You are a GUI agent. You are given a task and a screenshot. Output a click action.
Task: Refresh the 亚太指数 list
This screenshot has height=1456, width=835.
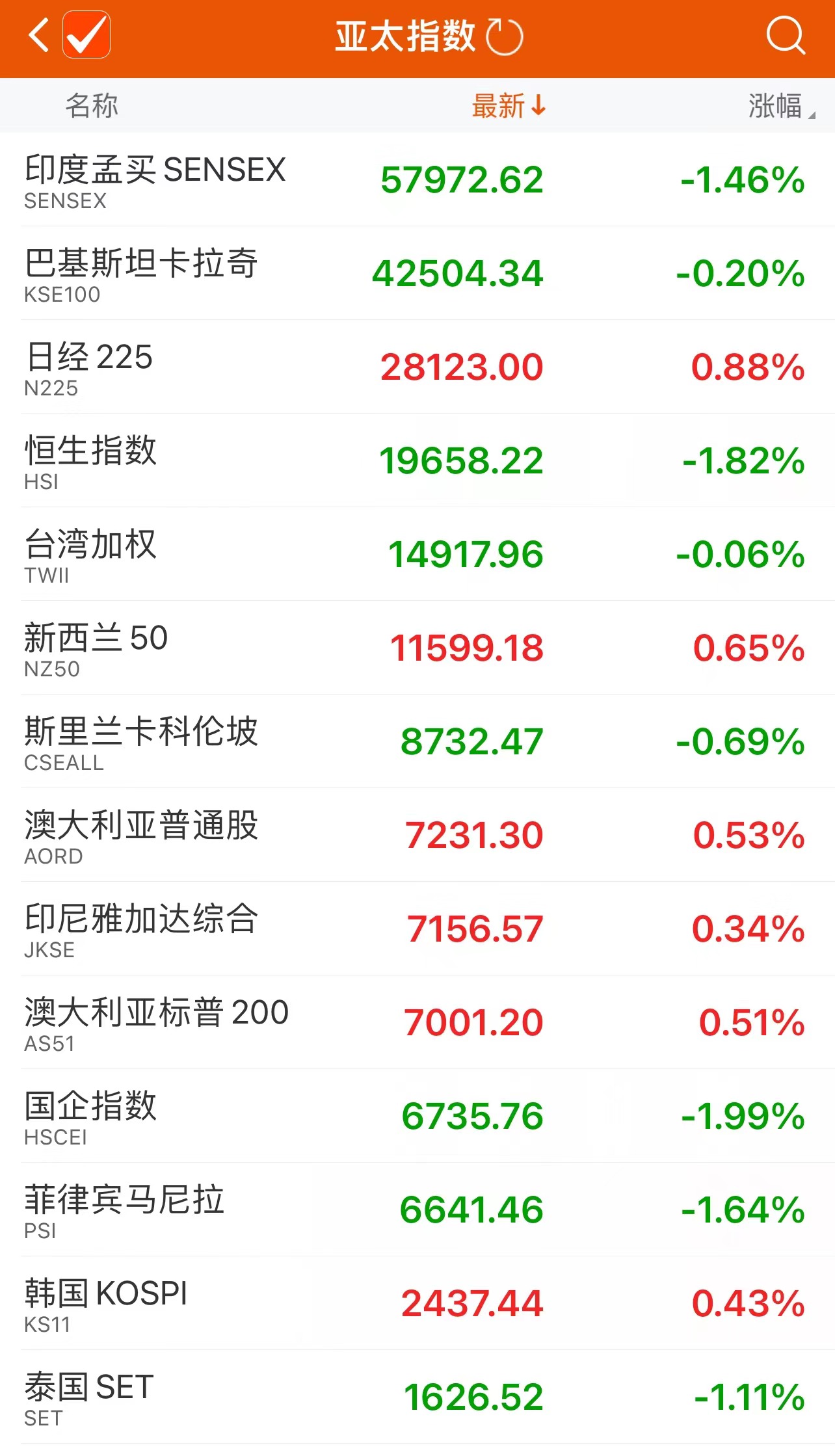coord(505,37)
